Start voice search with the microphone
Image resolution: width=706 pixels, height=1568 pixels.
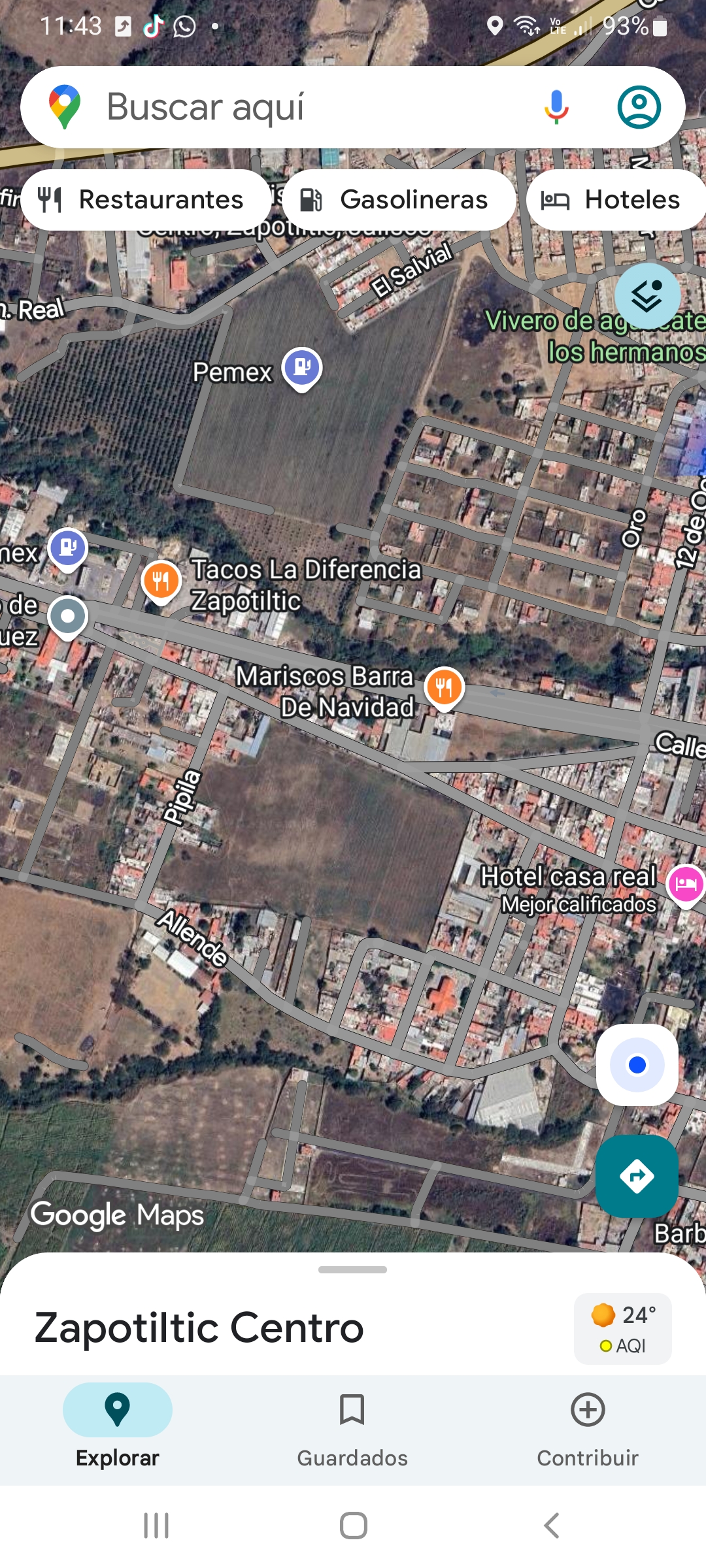tap(556, 107)
